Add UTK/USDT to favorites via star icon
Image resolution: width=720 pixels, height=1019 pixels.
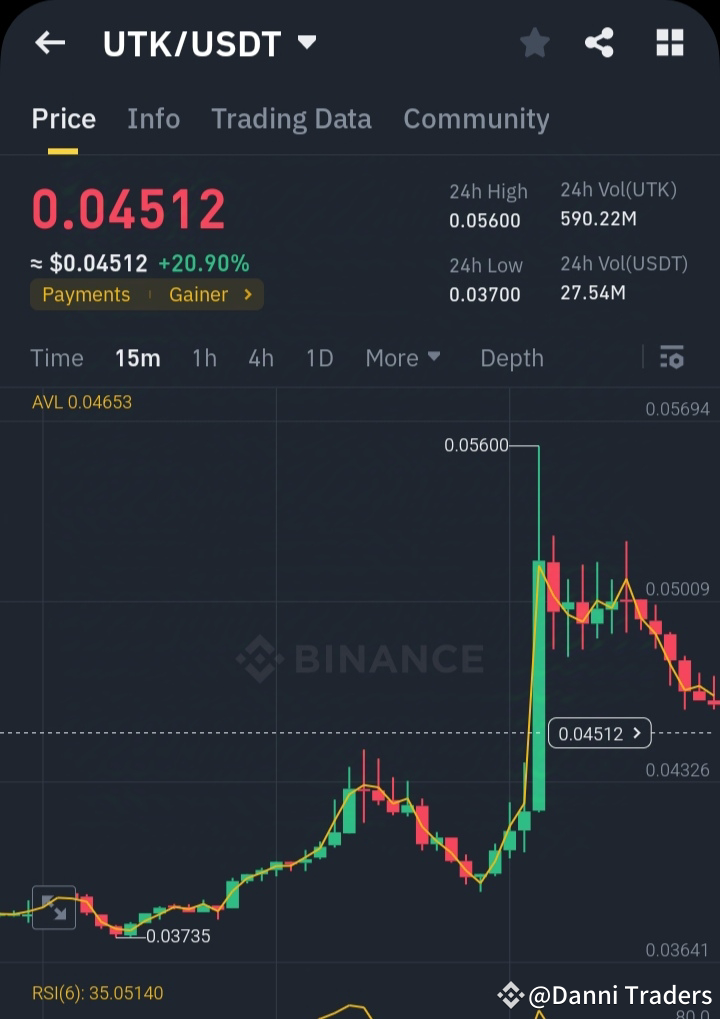(x=534, y=42)
